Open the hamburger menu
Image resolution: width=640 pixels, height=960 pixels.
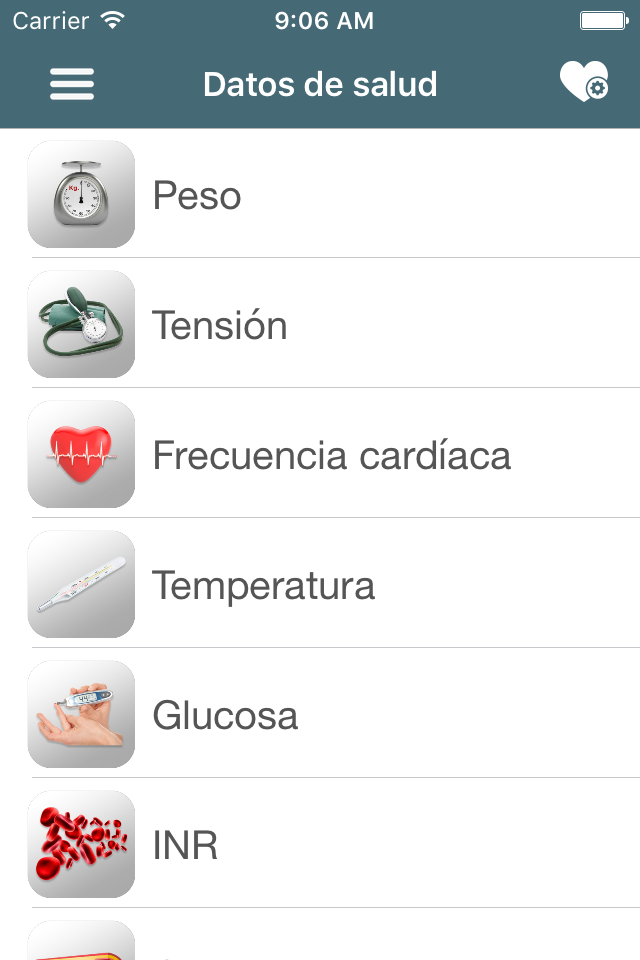click(72, 84)
